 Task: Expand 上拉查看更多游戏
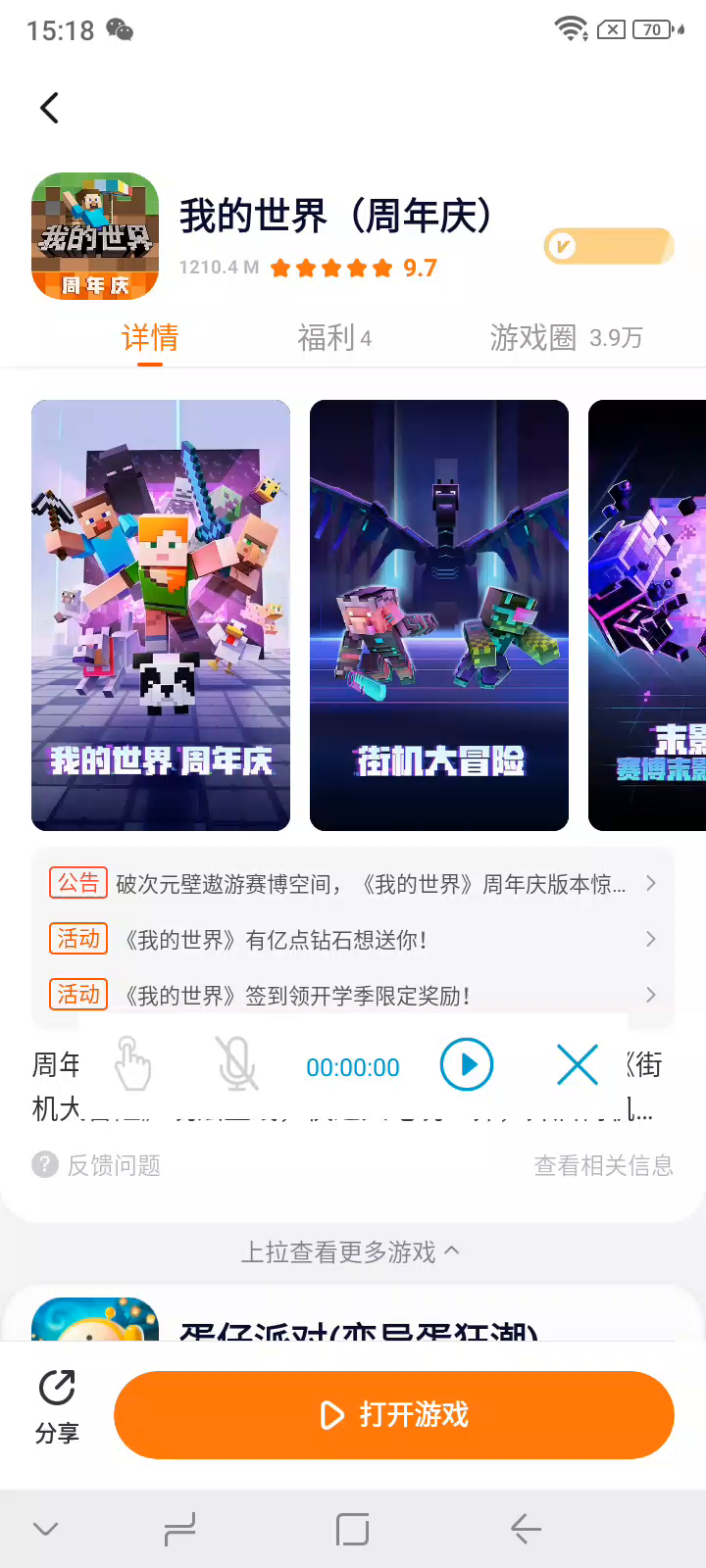click(350, 1252)
